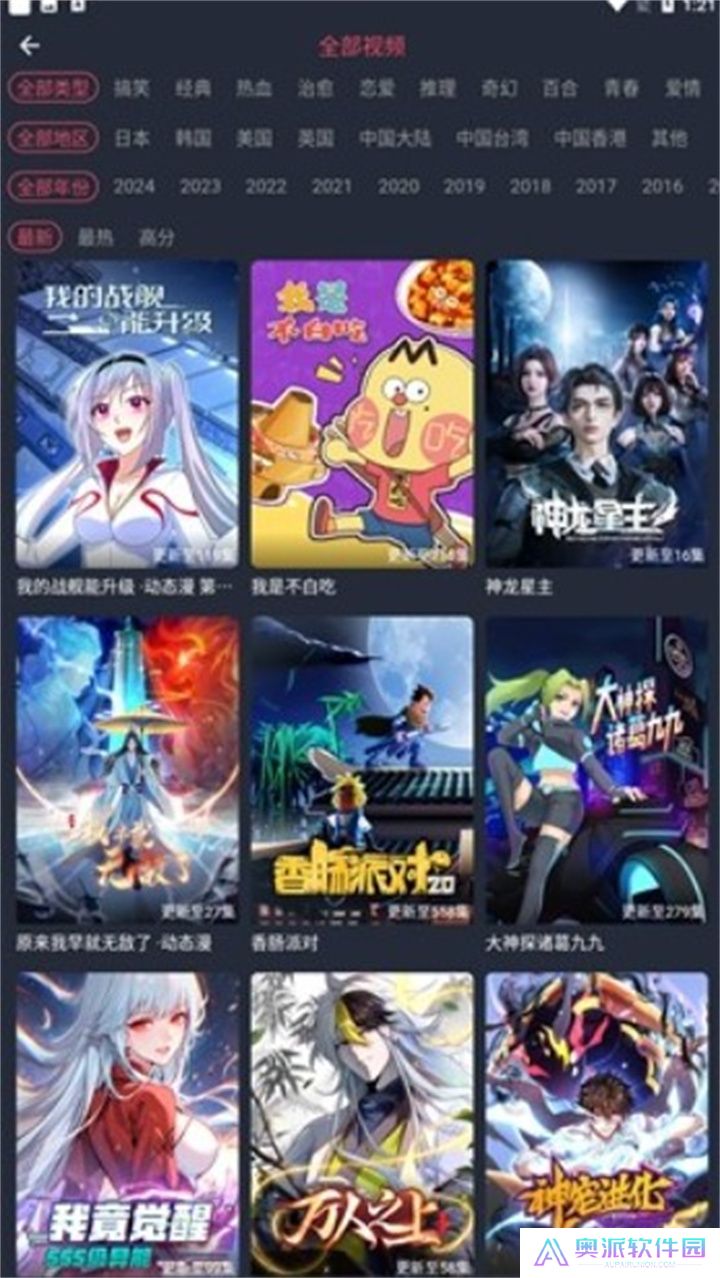
Task: Open the 全部类型 filter
Action: [x=51, y=88]
